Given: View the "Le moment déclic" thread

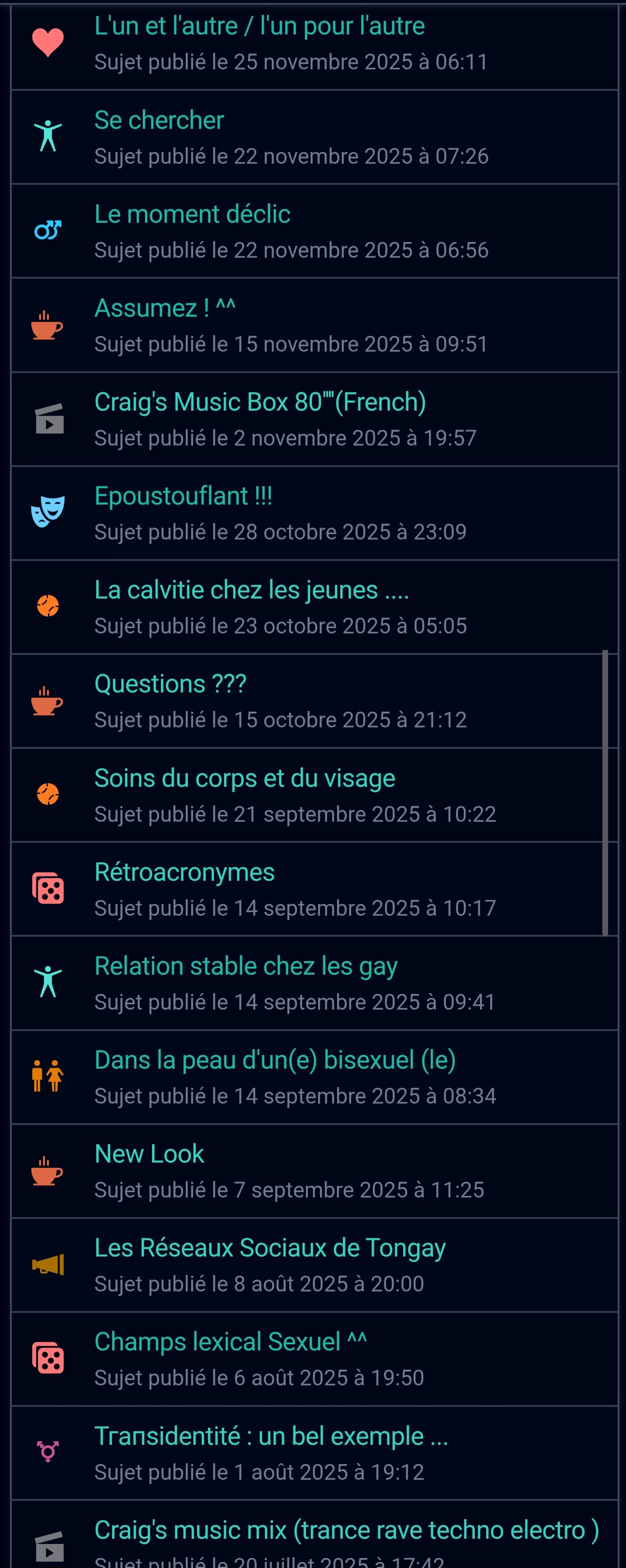Looking at the screenshot, I should pyautogui.click(x=192, y=214).
